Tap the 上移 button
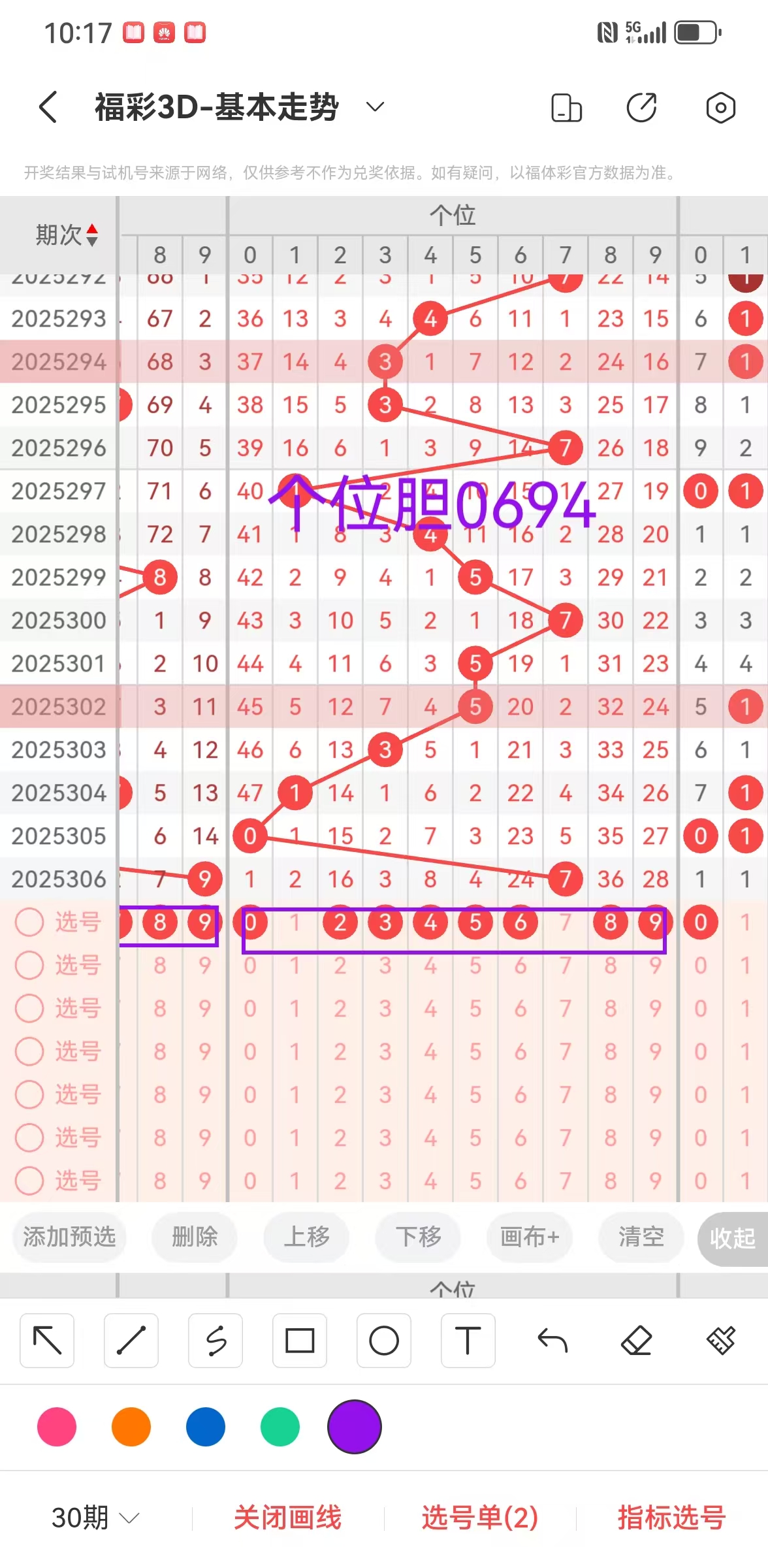This screenshot has width=768, height=1568. (306, 1237)
